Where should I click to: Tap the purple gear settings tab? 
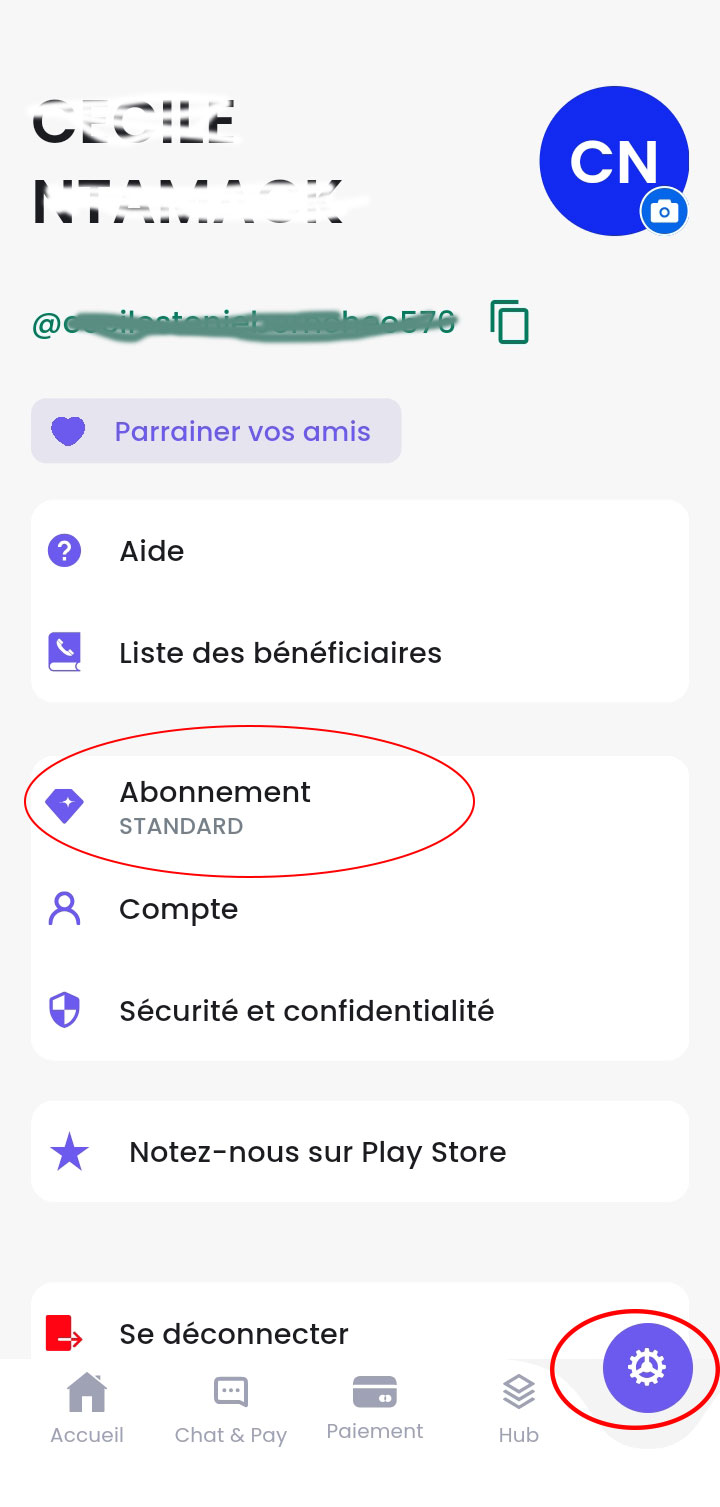pos(647,1367)
